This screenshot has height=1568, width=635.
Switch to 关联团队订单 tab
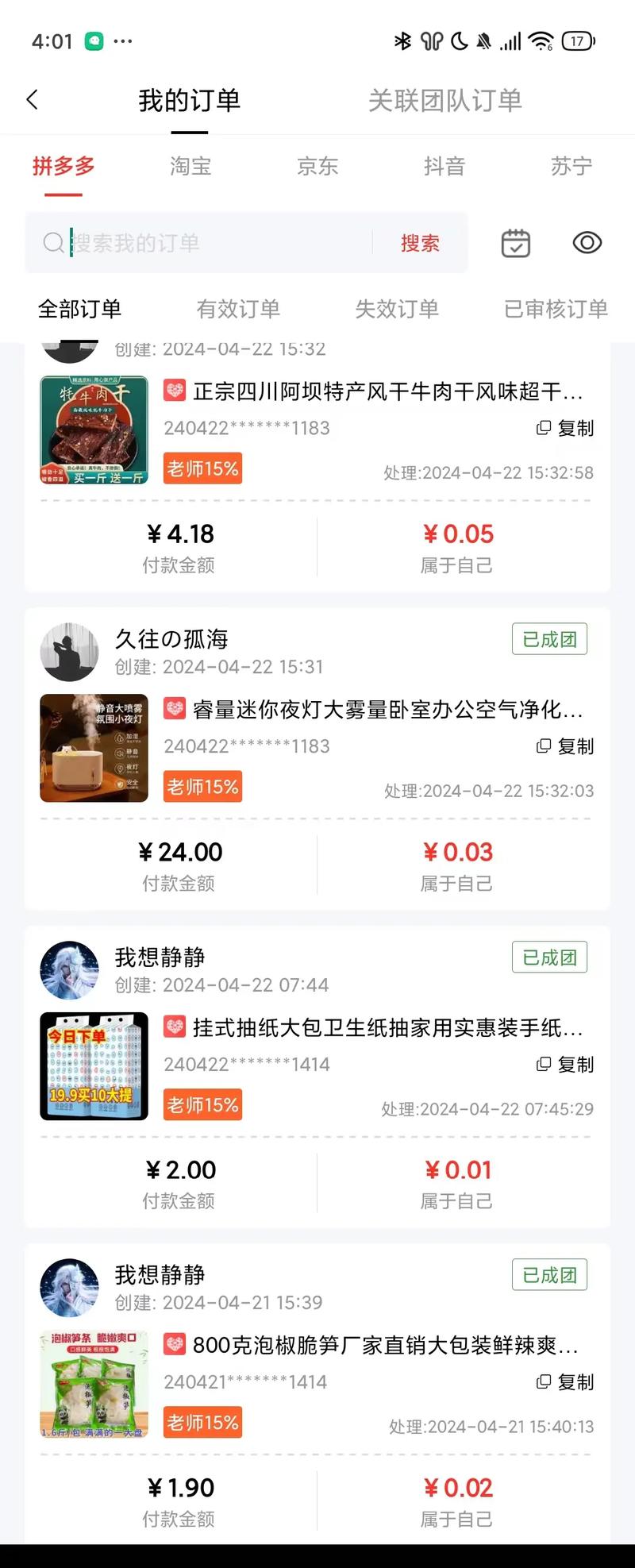(444, 101)
